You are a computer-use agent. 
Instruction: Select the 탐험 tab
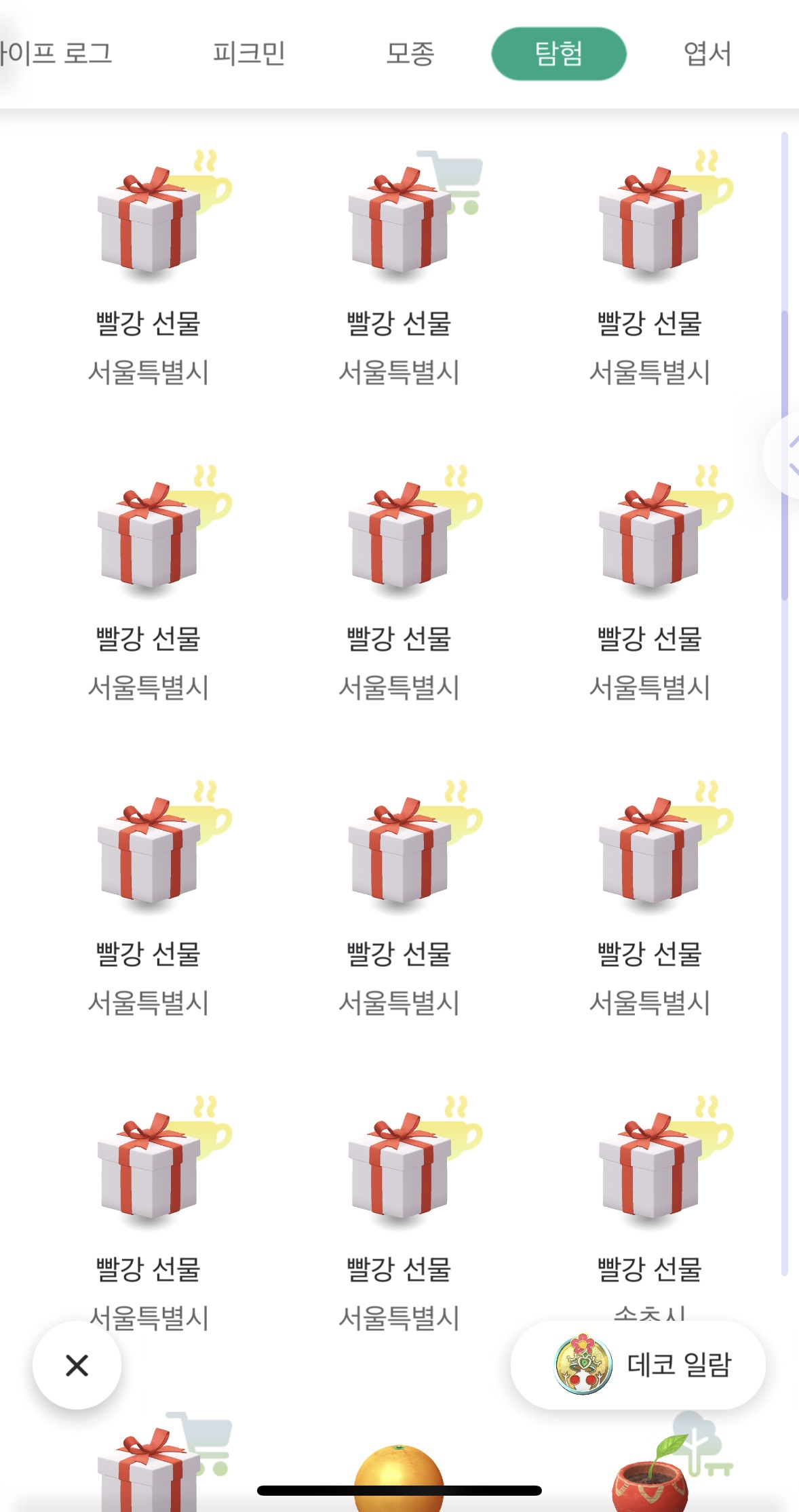[x=558, y=54]
